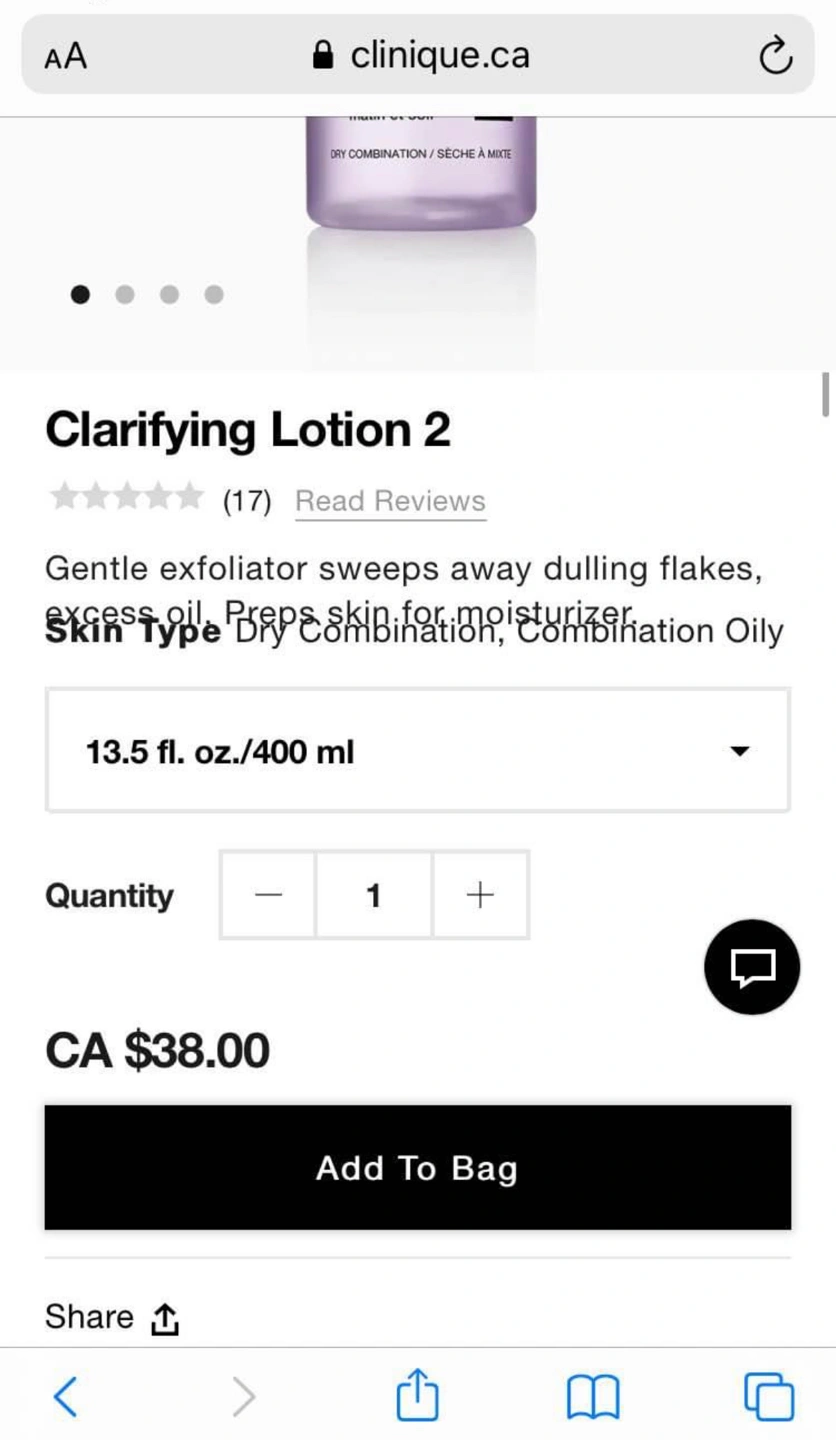Open the Read Reviews link
The width and height of the screenshot is (836, 1440).
[x=390, y=501]
